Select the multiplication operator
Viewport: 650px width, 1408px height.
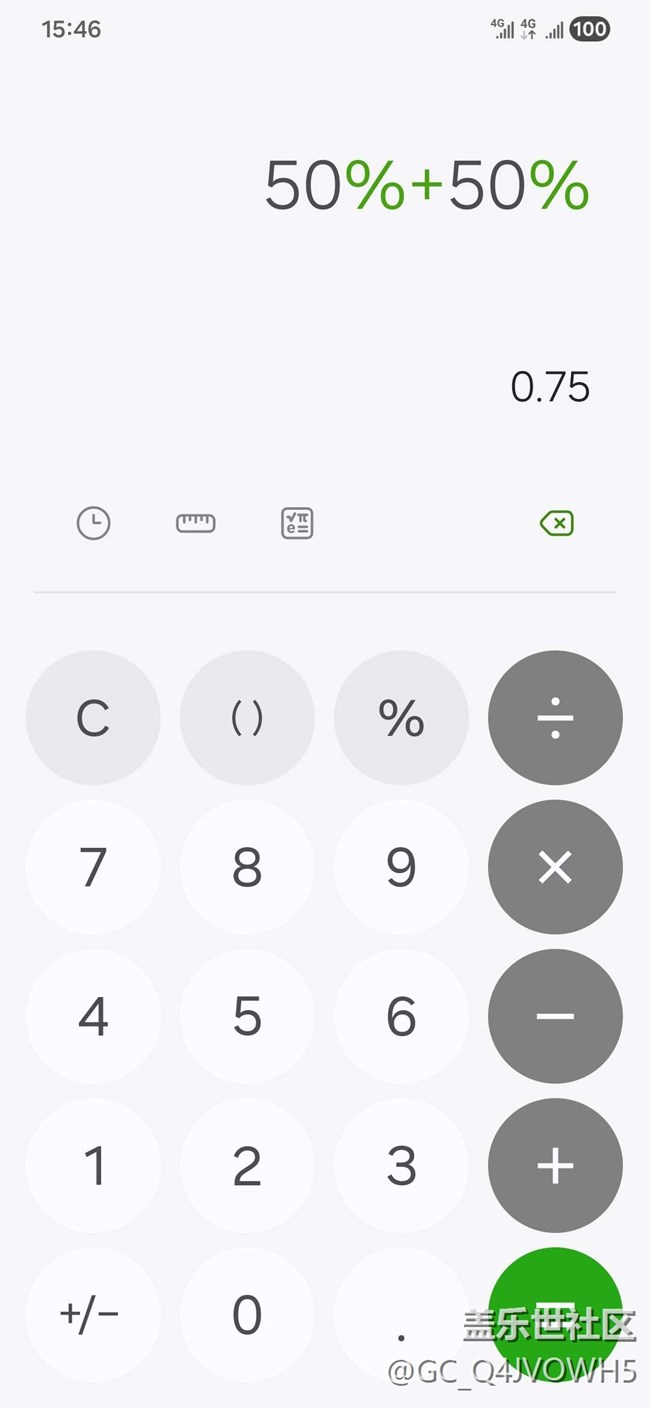coord(555,867)
